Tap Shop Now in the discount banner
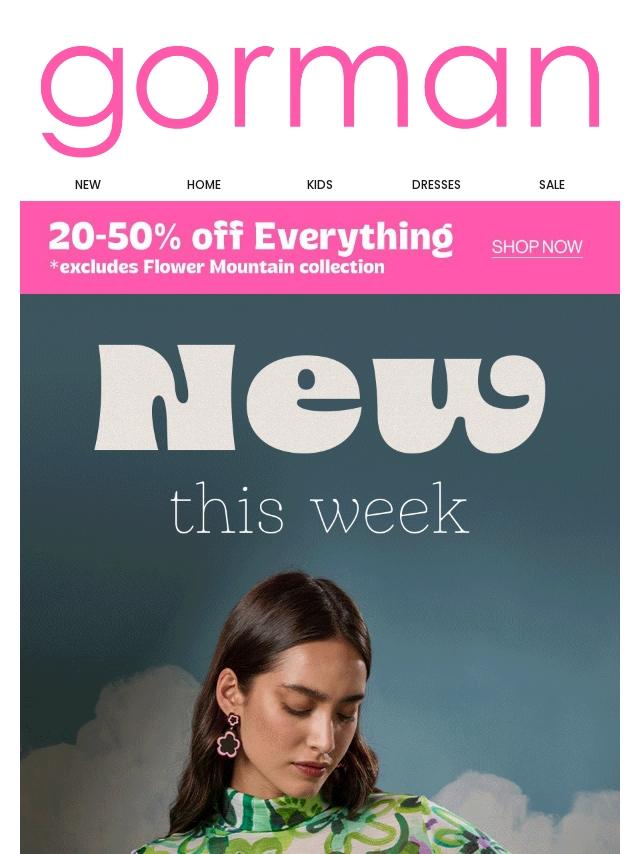 (537, 247)
